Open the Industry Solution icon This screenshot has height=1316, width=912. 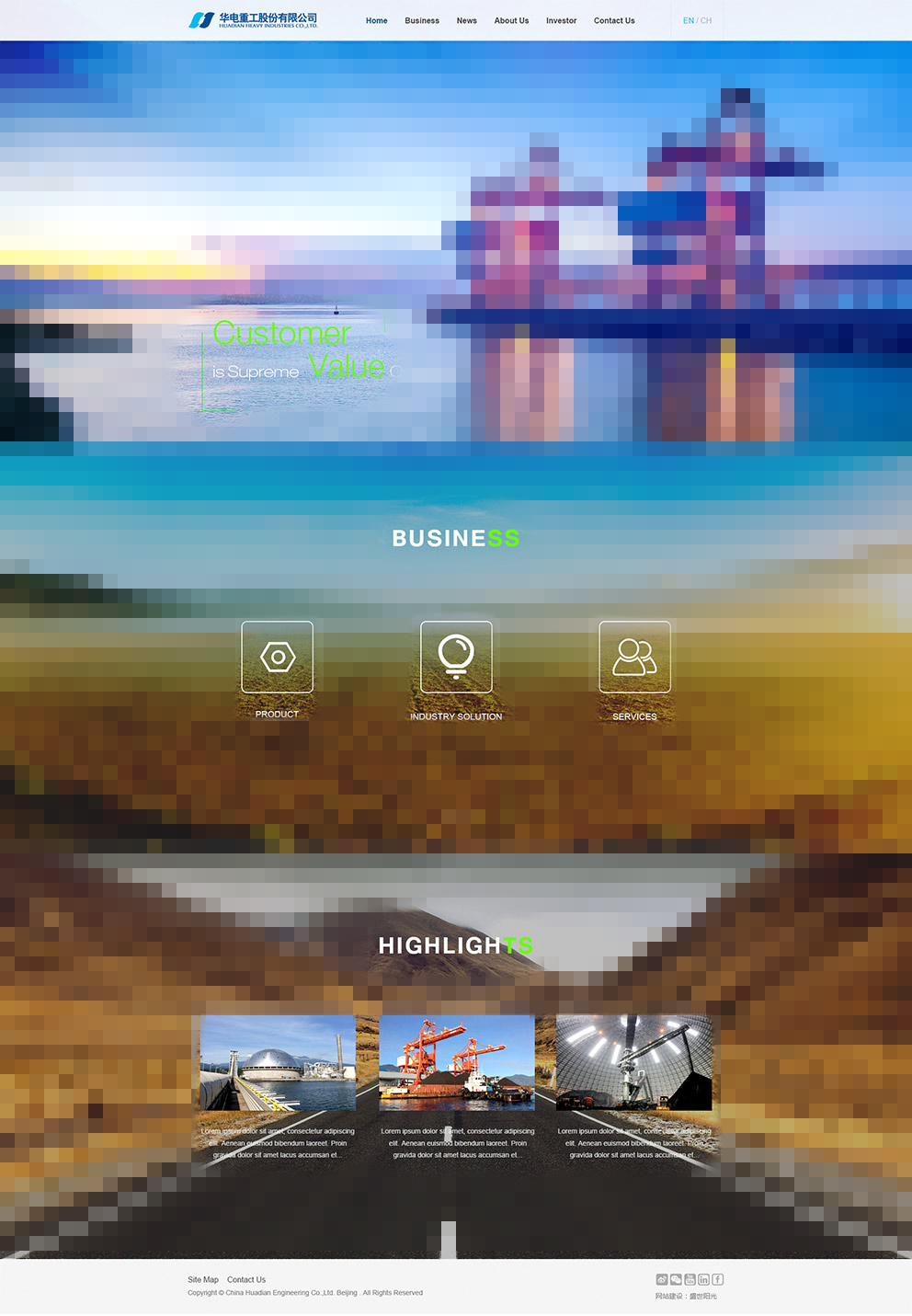456,658
